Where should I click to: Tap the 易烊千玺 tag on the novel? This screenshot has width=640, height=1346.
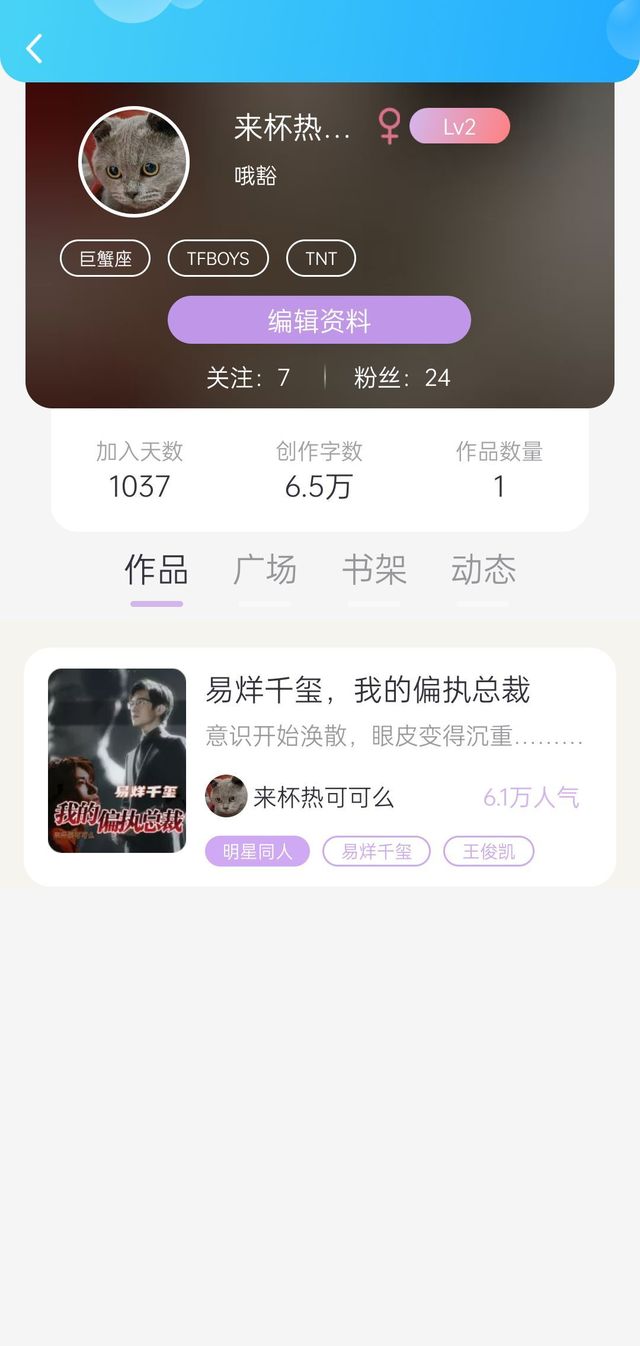pos(376,851)
